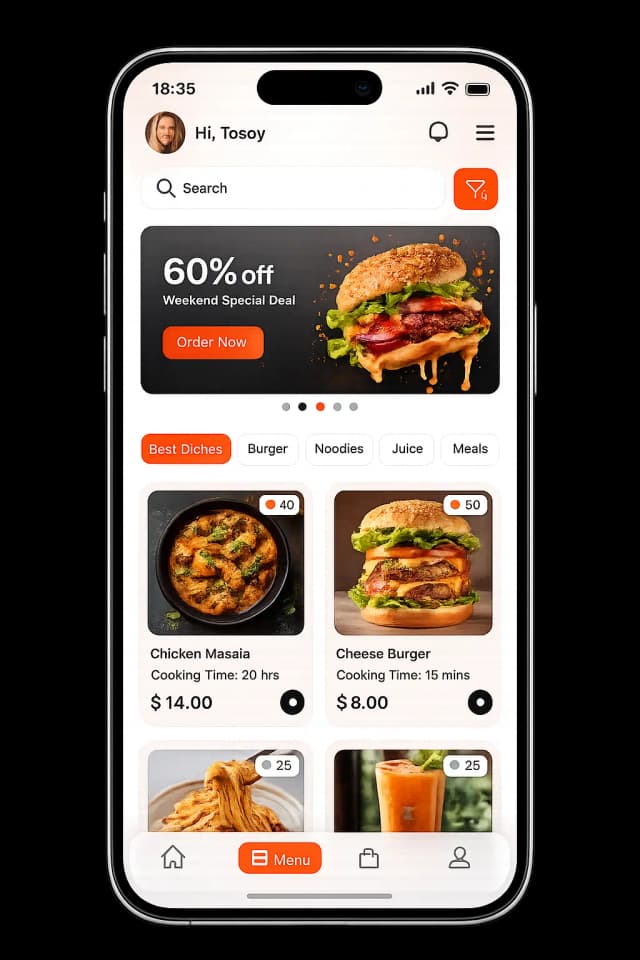Open the hamburger menu

[485, 132]
